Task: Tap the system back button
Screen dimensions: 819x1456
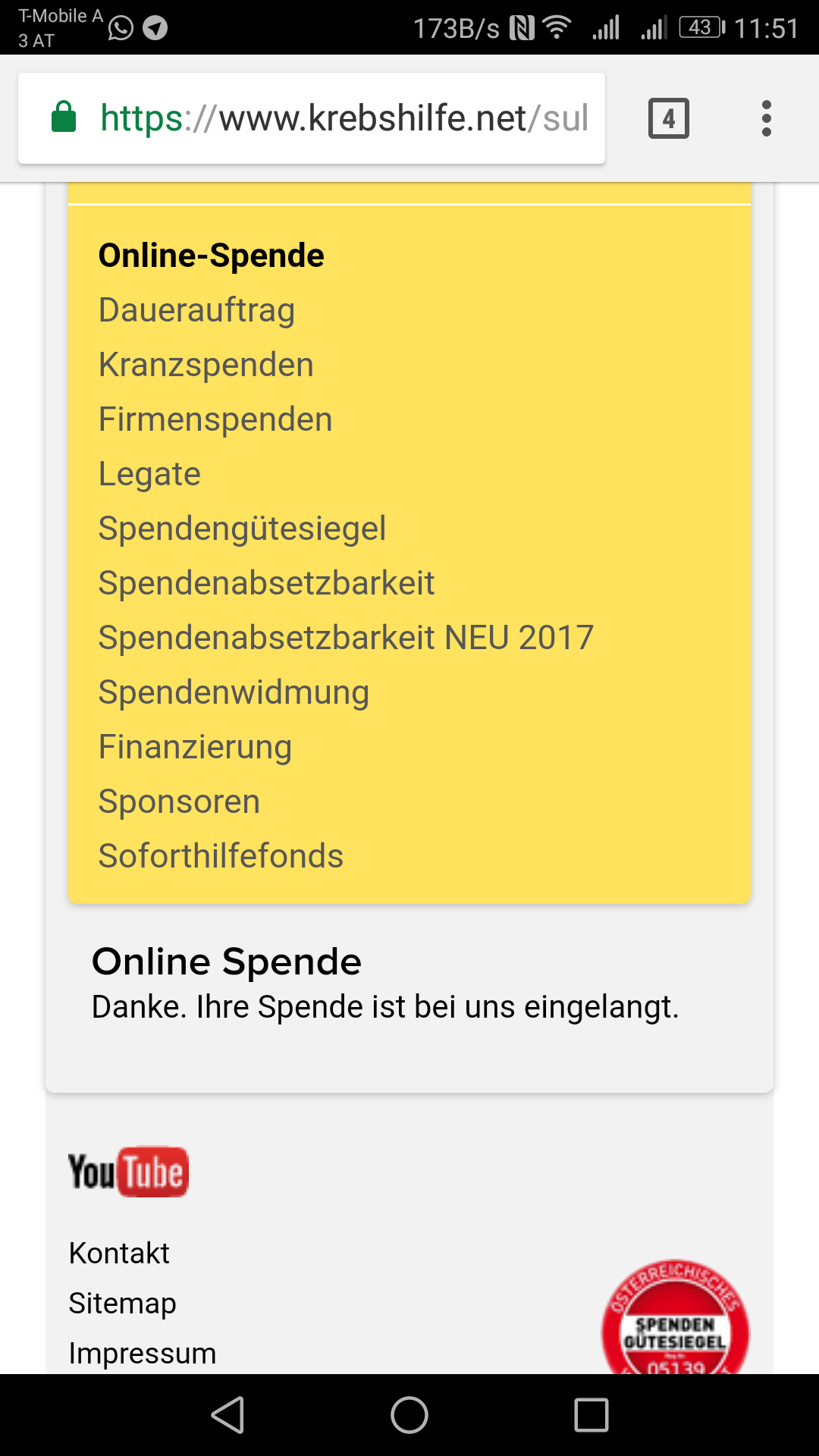Action: click(x=227, y=1415)
